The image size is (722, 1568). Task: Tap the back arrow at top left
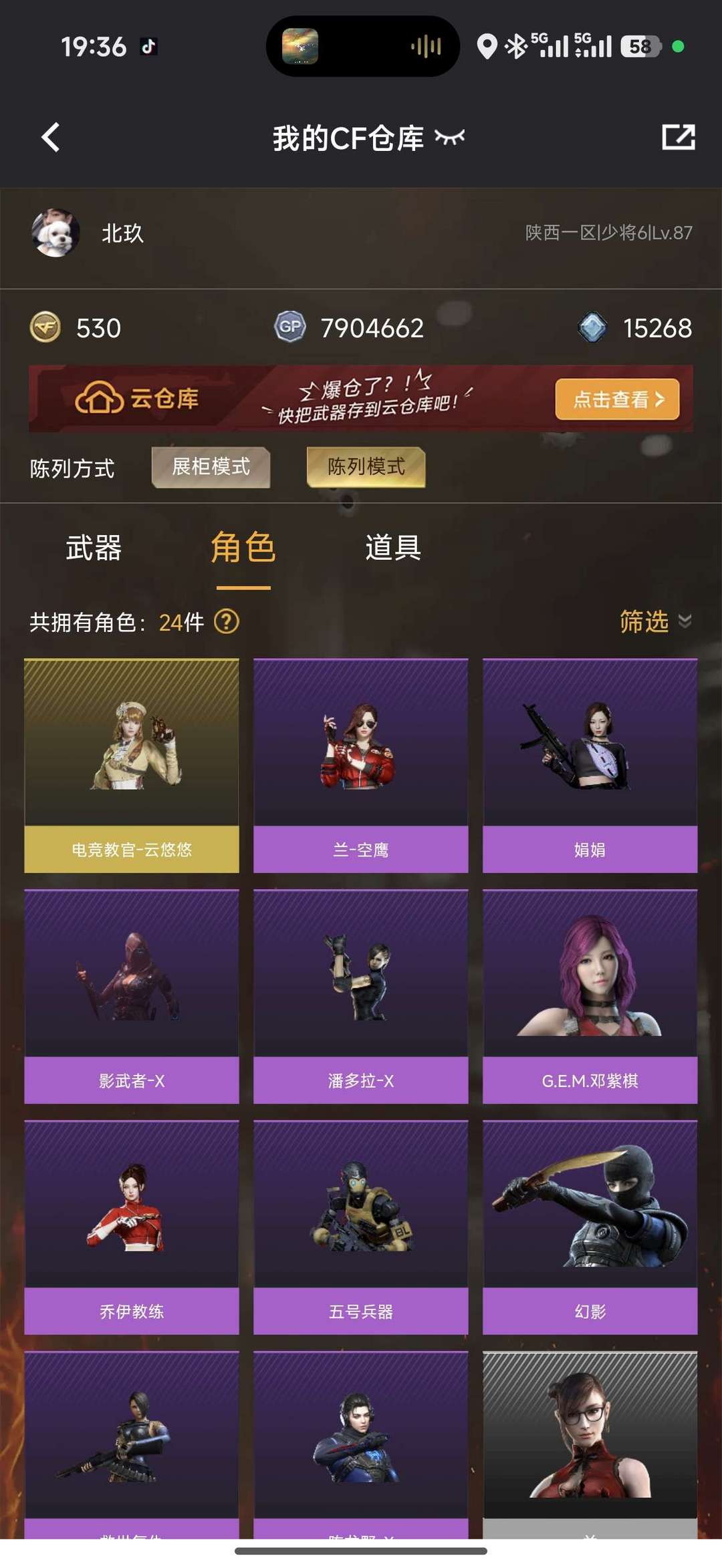(x=50, y=138)
